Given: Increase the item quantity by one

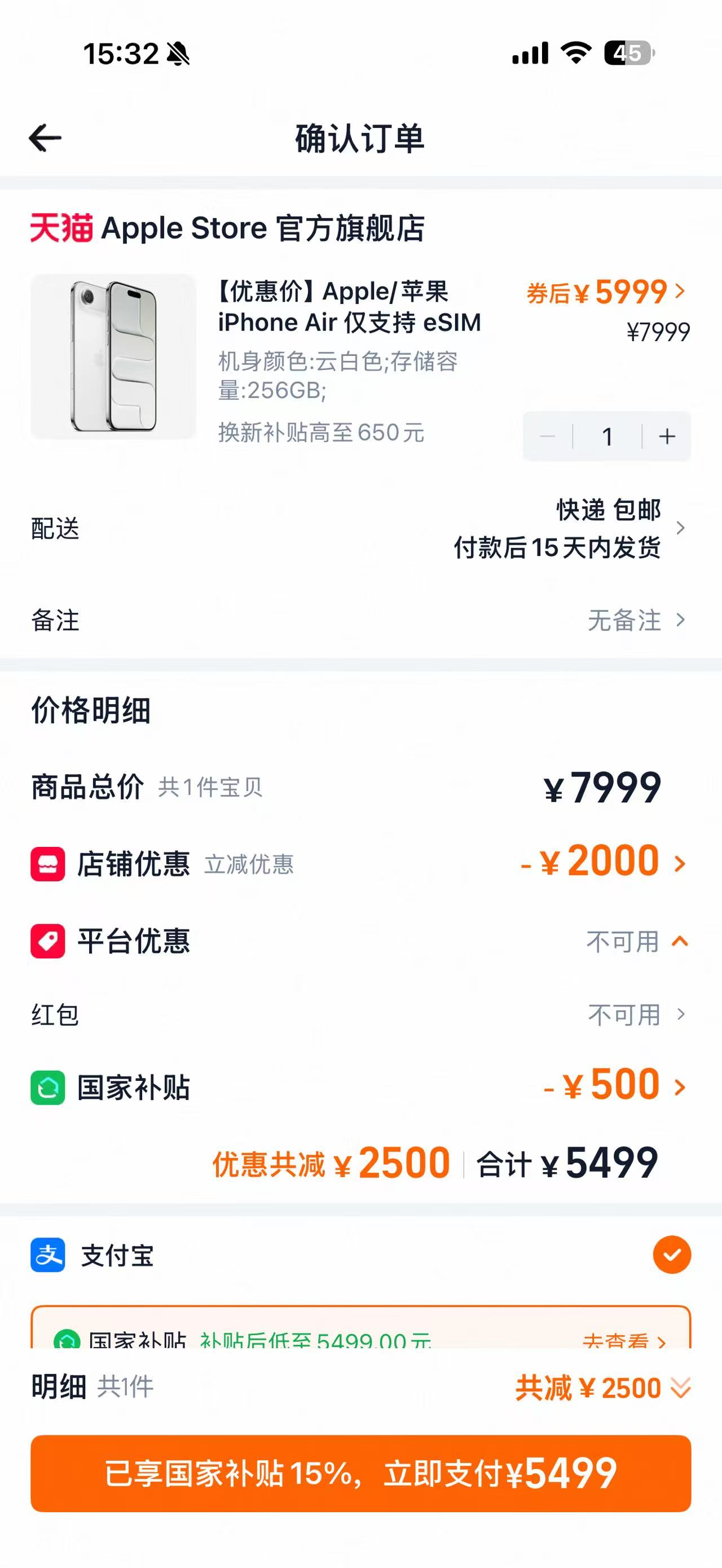Looking at the screenshot, I should pyautogui.click(x=667, y=436).
